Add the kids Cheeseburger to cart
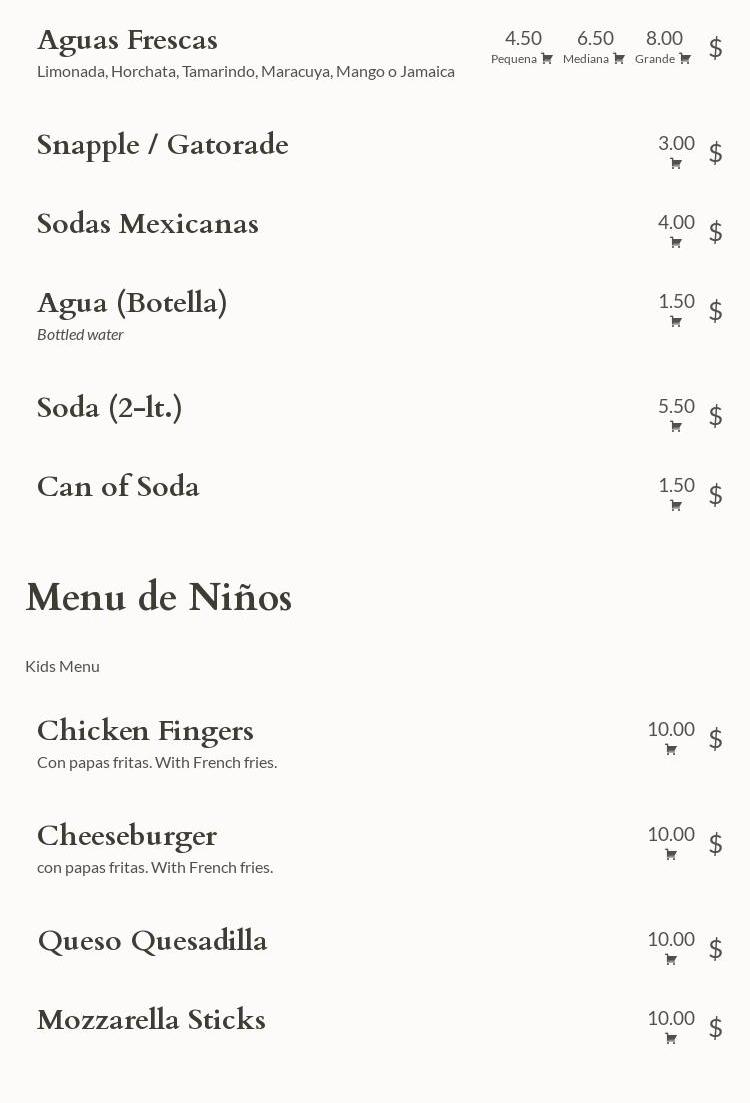Viewport: 750px width, 1103px height. coord(671,855)
